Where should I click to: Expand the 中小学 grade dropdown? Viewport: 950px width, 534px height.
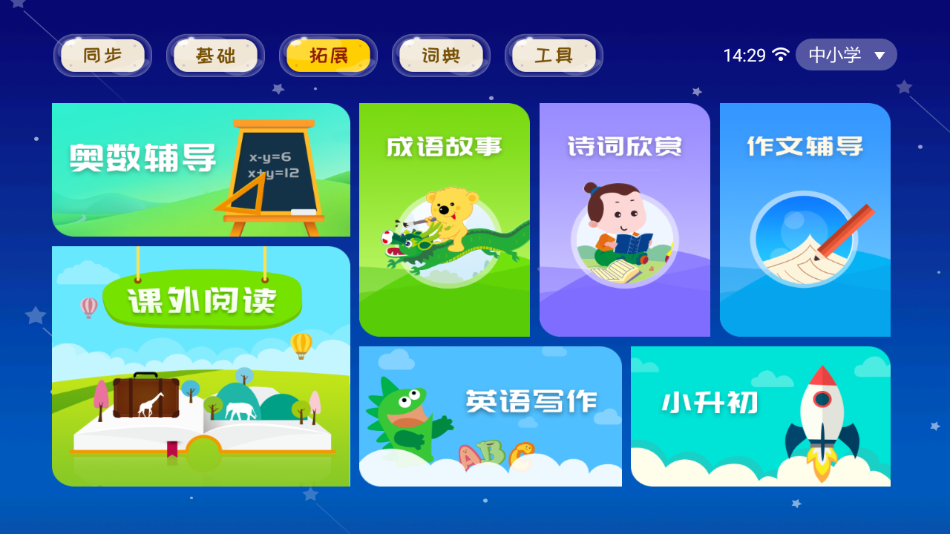[x=846, y=55]
